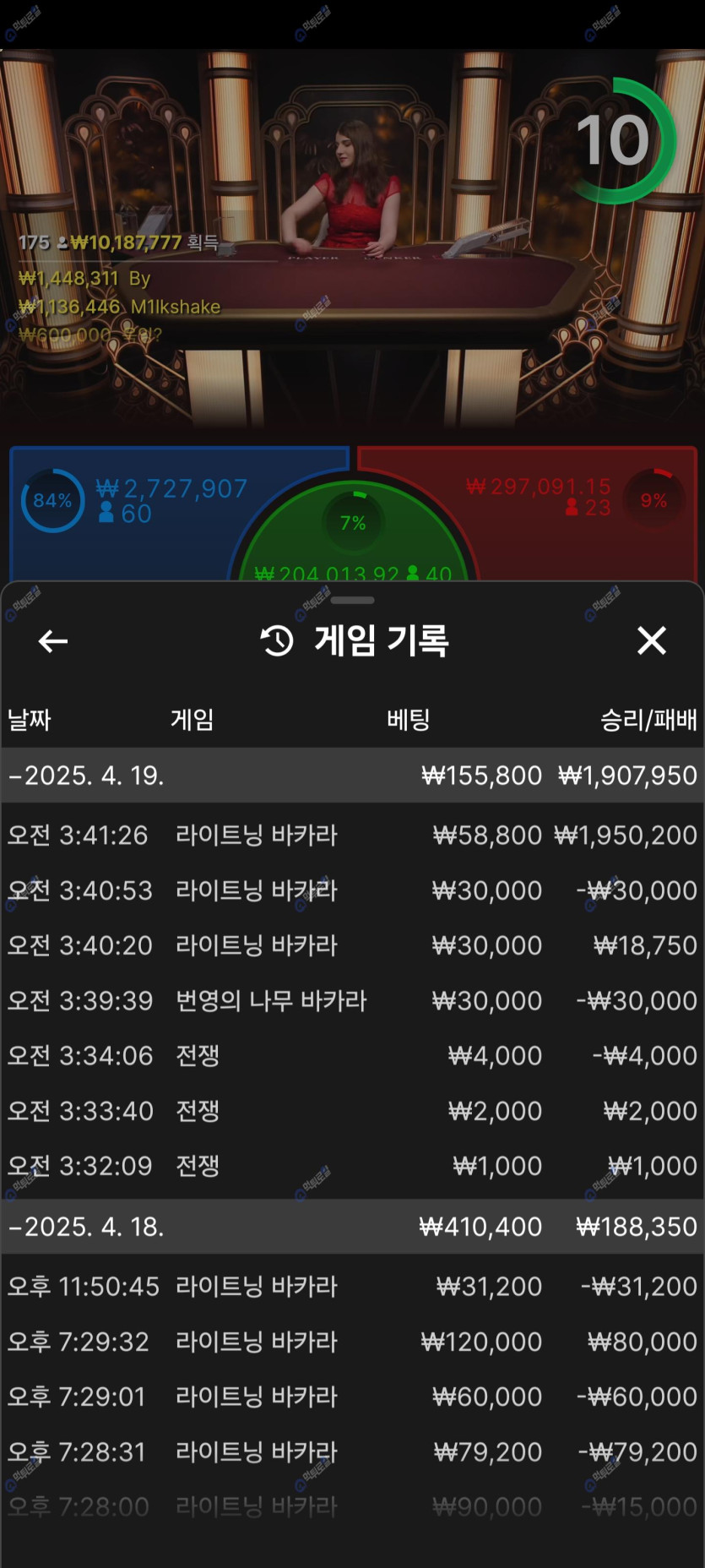705x1568 pixels.
Task: Open the 오전 3:41:26 라이트닝 바카라 record
Action: click(352, 836)
